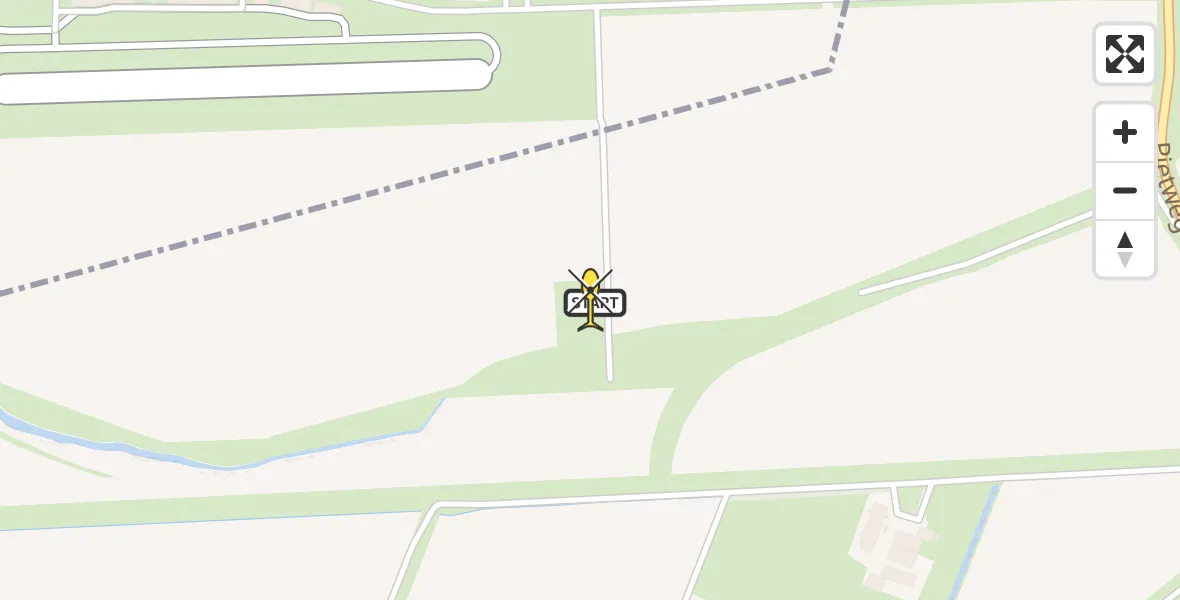The height and width of the screenshot is (600, 1180).
Task: Zoom in on the map
Action: point(1124,133)
